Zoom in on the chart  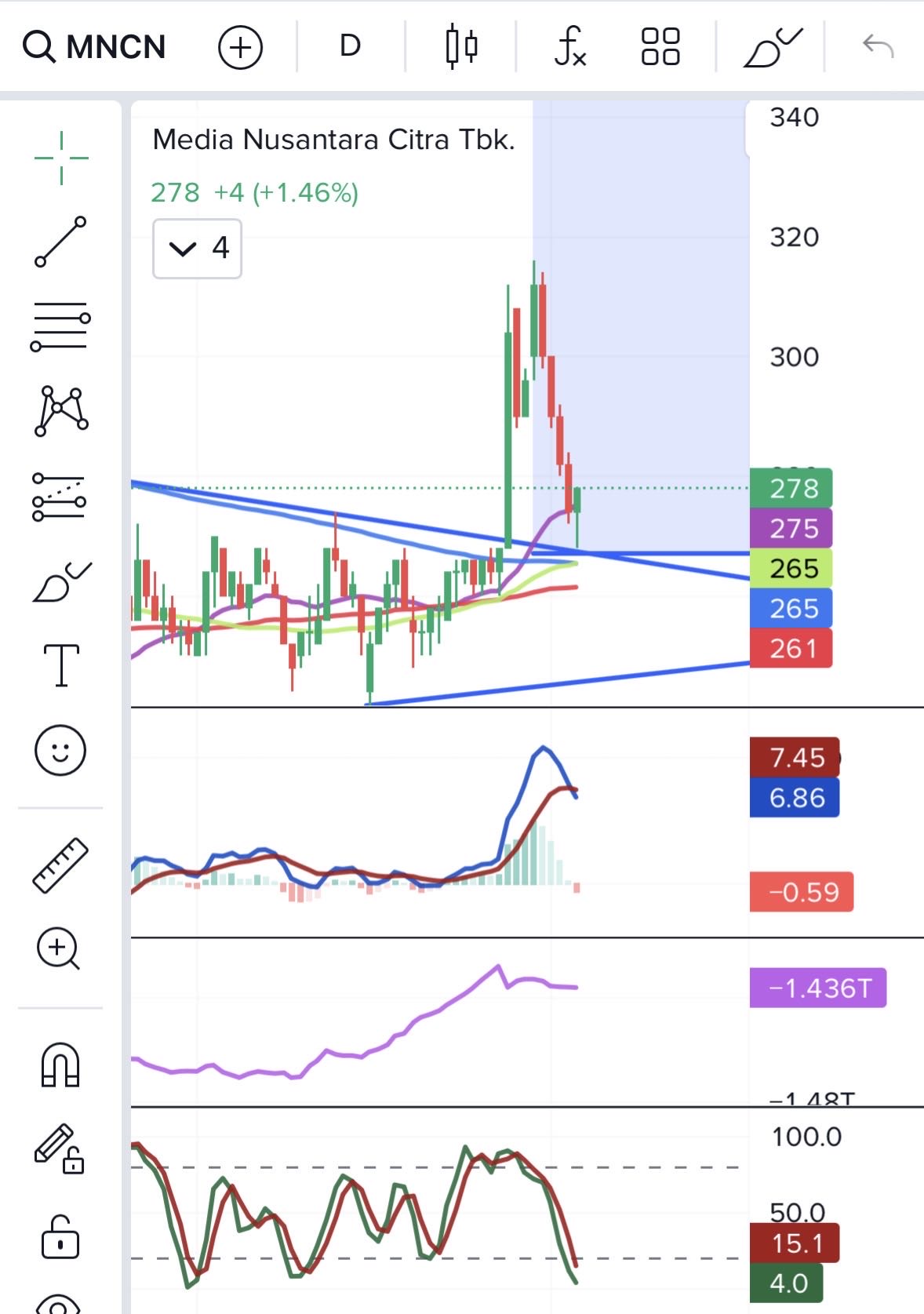pyautogui.click(x=59, y=948)
